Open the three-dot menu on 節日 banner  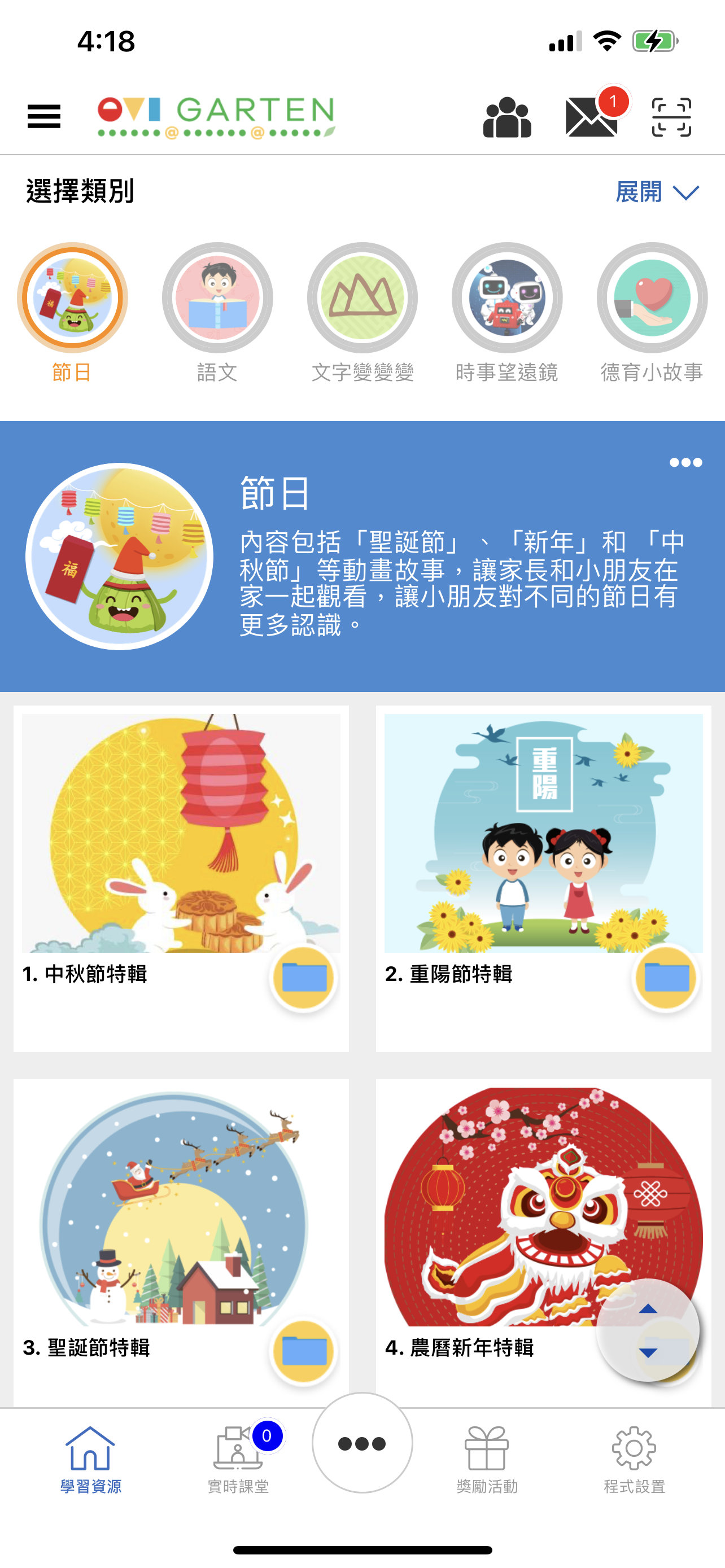pyautogui.click(x=685, y=463)
